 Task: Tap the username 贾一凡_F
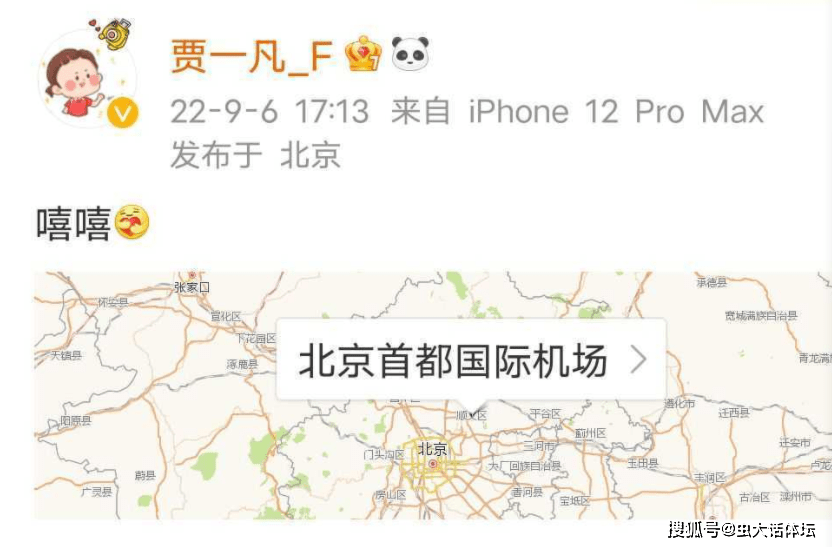[251, 56]
